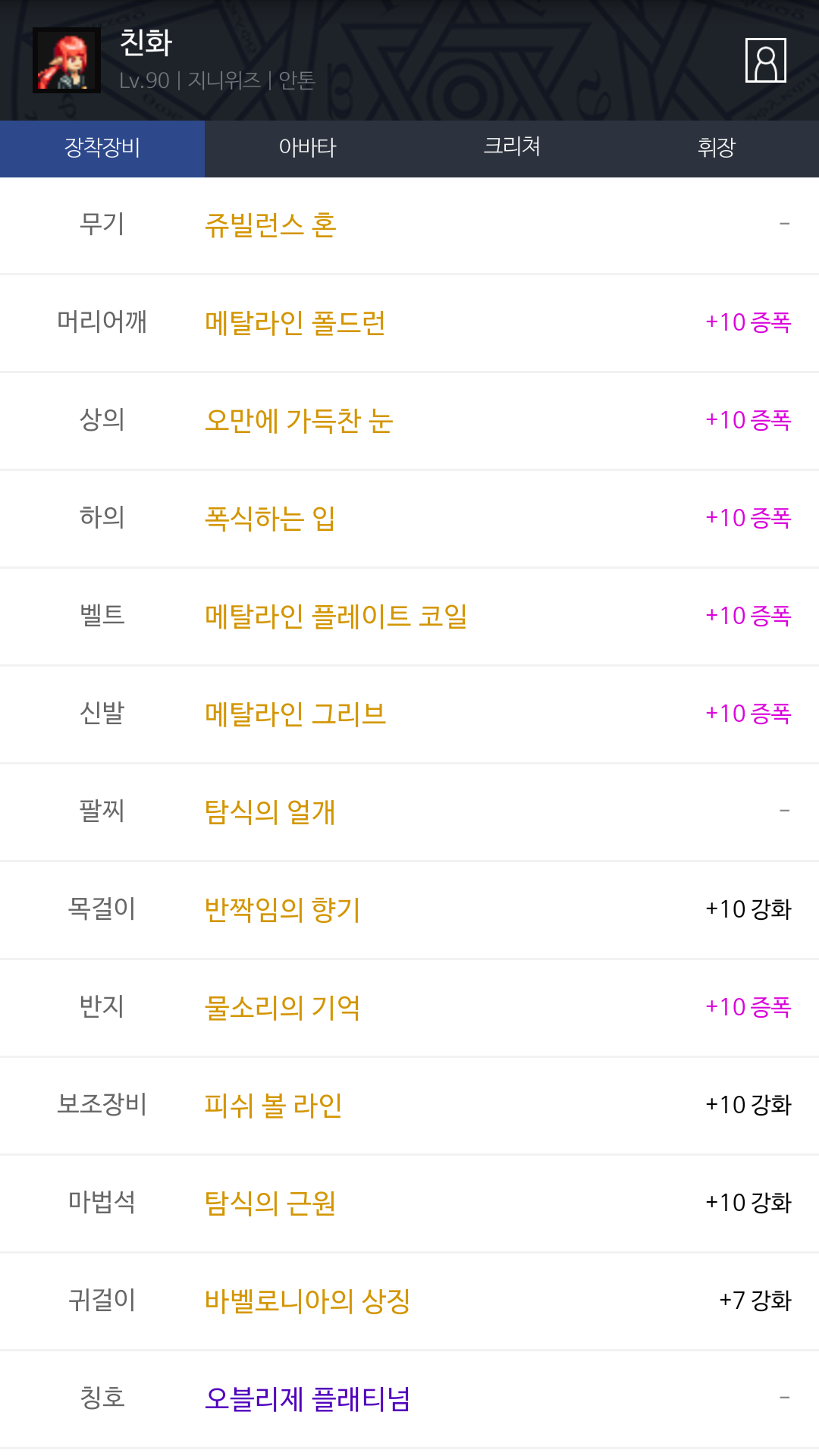Open title item 오블리제 플래티넘
The width and height of the screenshot is (819, 1456).
click(x=307, y=1399)
